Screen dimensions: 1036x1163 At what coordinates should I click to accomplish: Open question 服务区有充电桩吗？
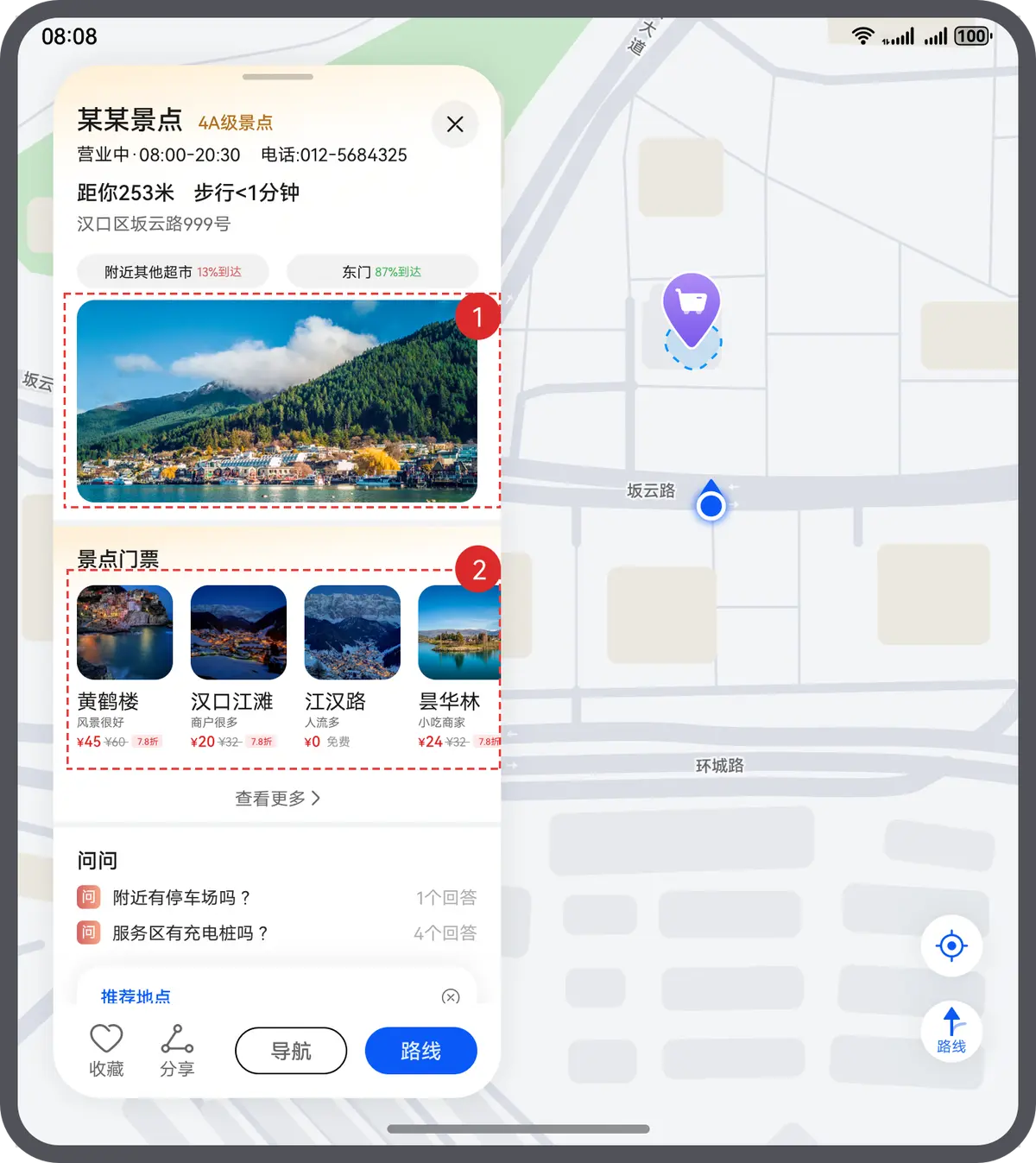[190, 933]
